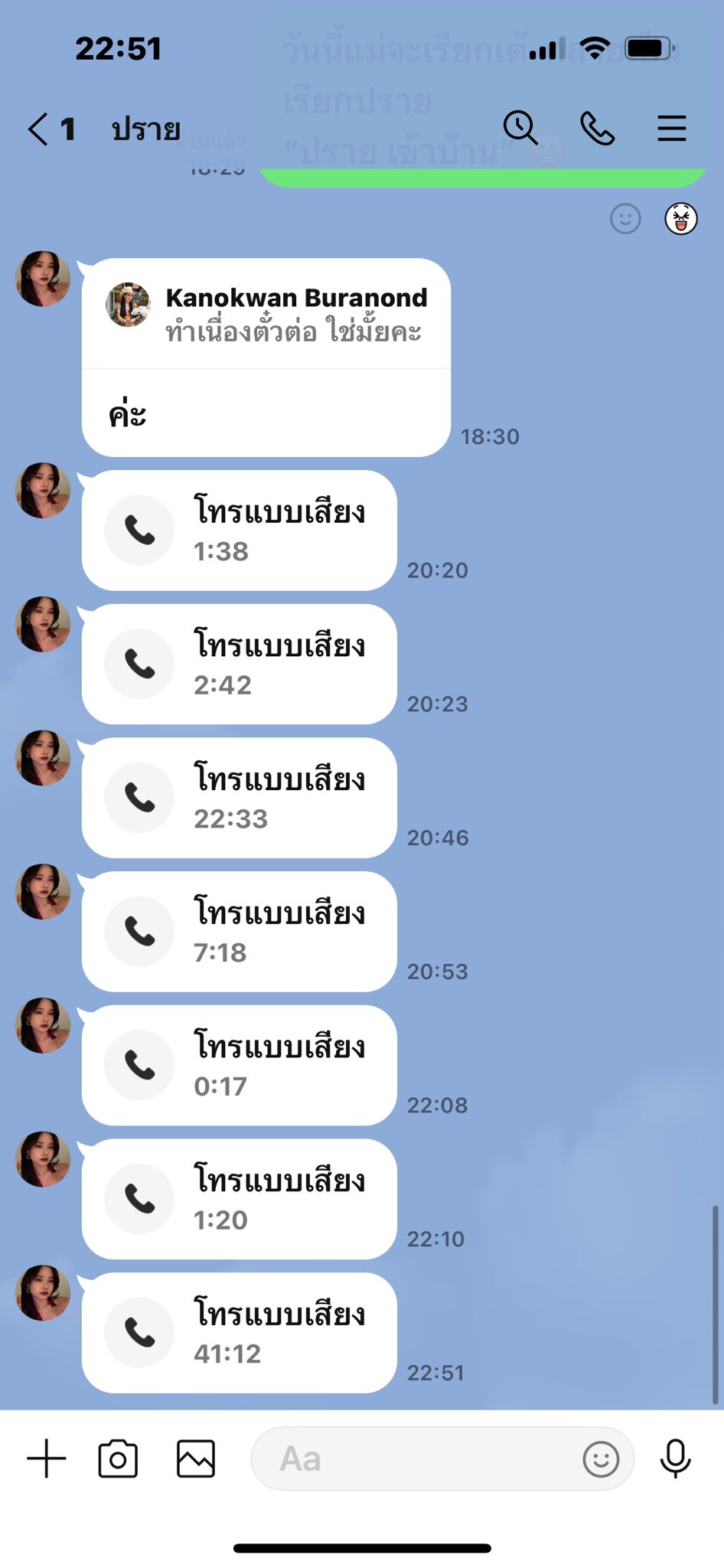This screenshot has height=1568, width=724.
Task: Tap the voice call log lasting 2:42
Action: [x=239, y=664]
